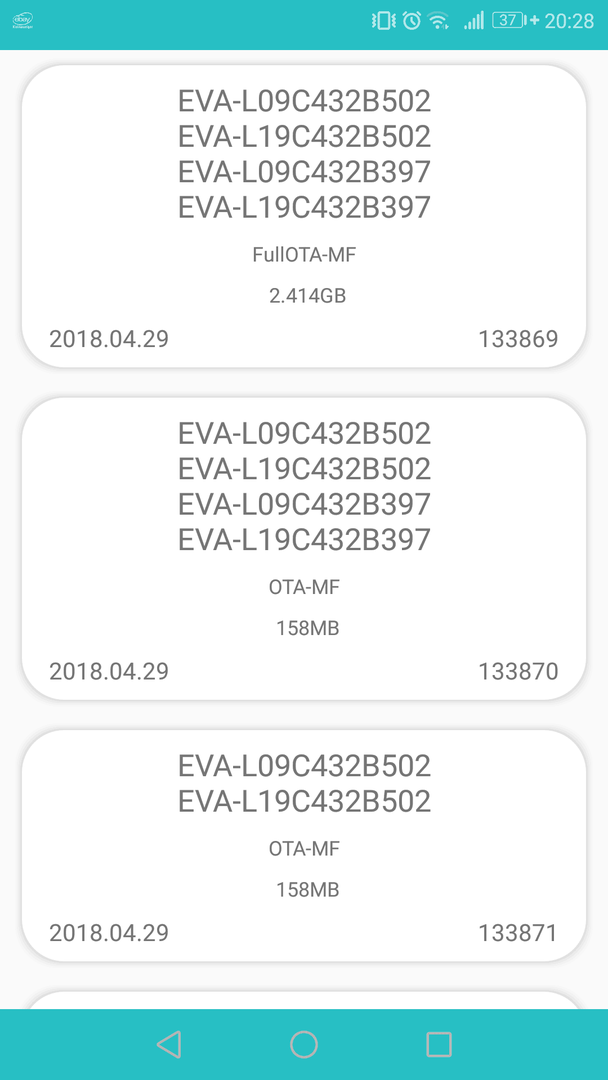
Task: Go back with the navigation bar arrow
Action: [169, 1044]
